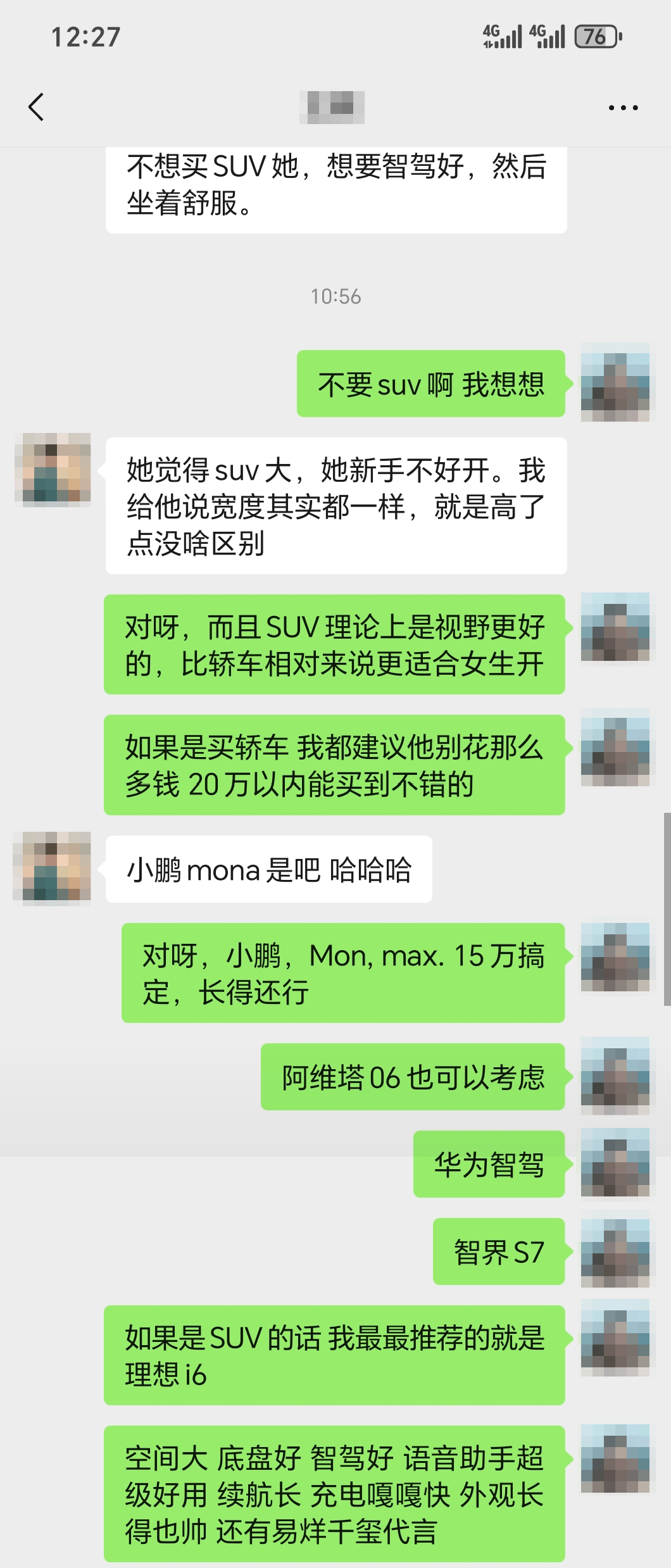Open the chat's more options menu
Screen dimensions: 671x1568
[622, 106]
